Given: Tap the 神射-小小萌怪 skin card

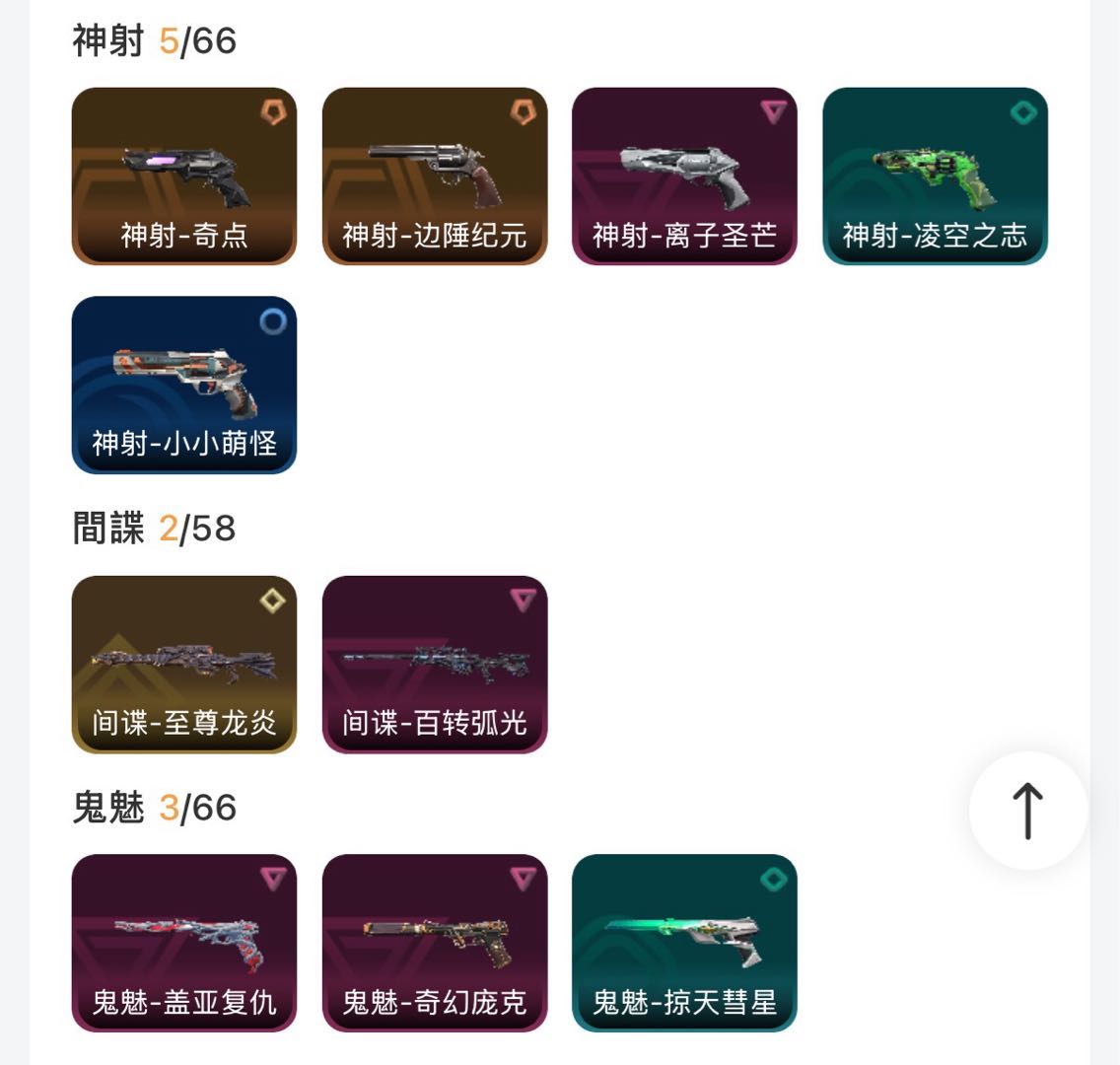Looking at the screenshot, I should coord(184,385).
